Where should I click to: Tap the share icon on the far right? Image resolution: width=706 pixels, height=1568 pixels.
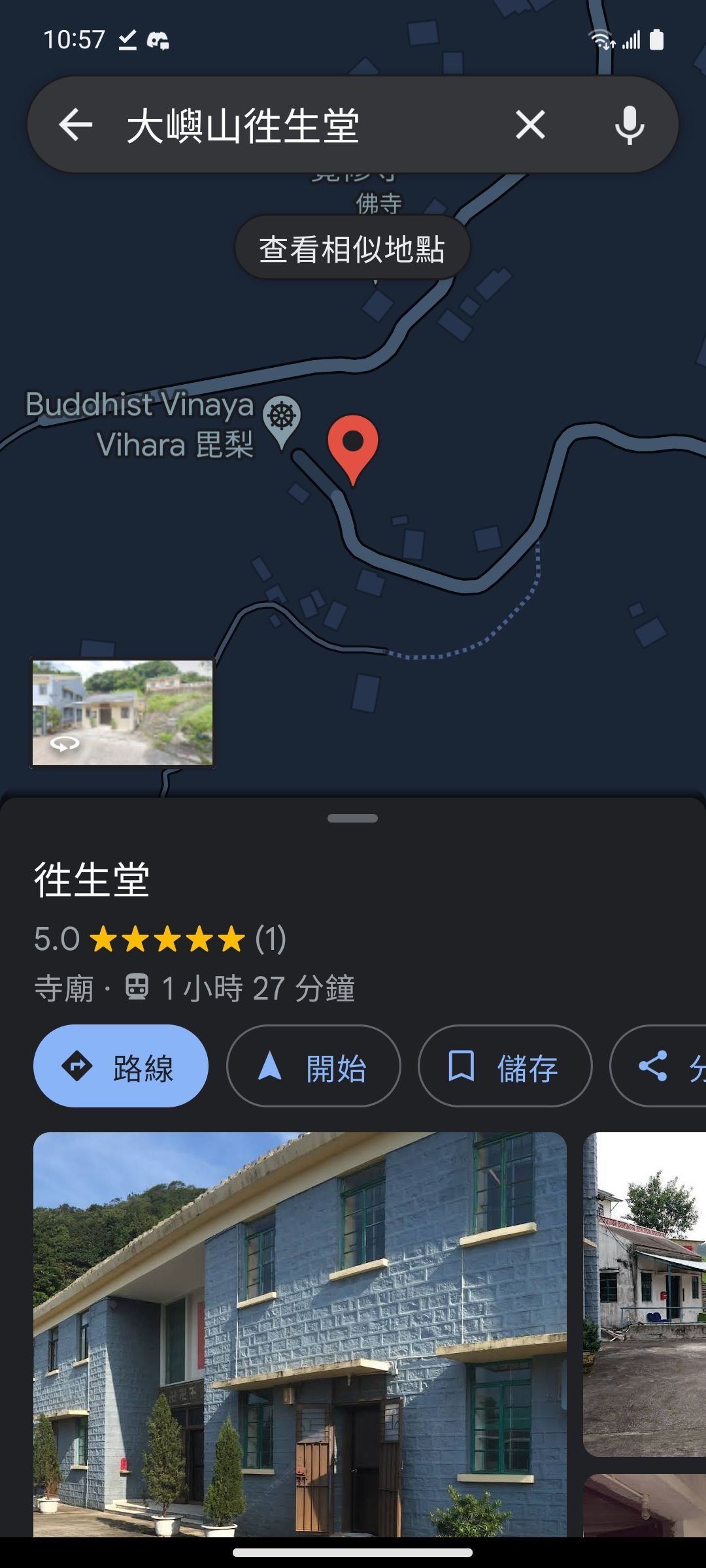652,1065
